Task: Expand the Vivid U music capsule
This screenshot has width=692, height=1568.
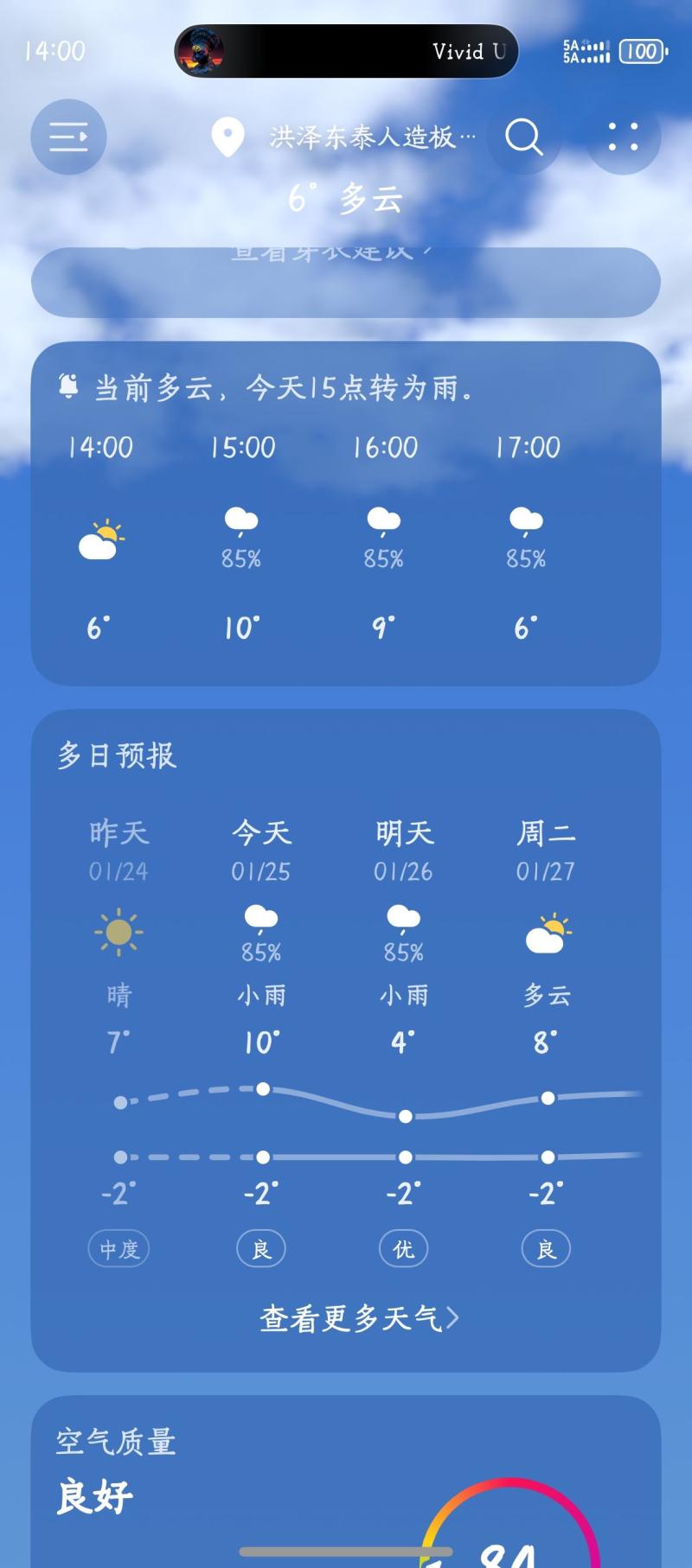Action: click(x=346, y=51)
